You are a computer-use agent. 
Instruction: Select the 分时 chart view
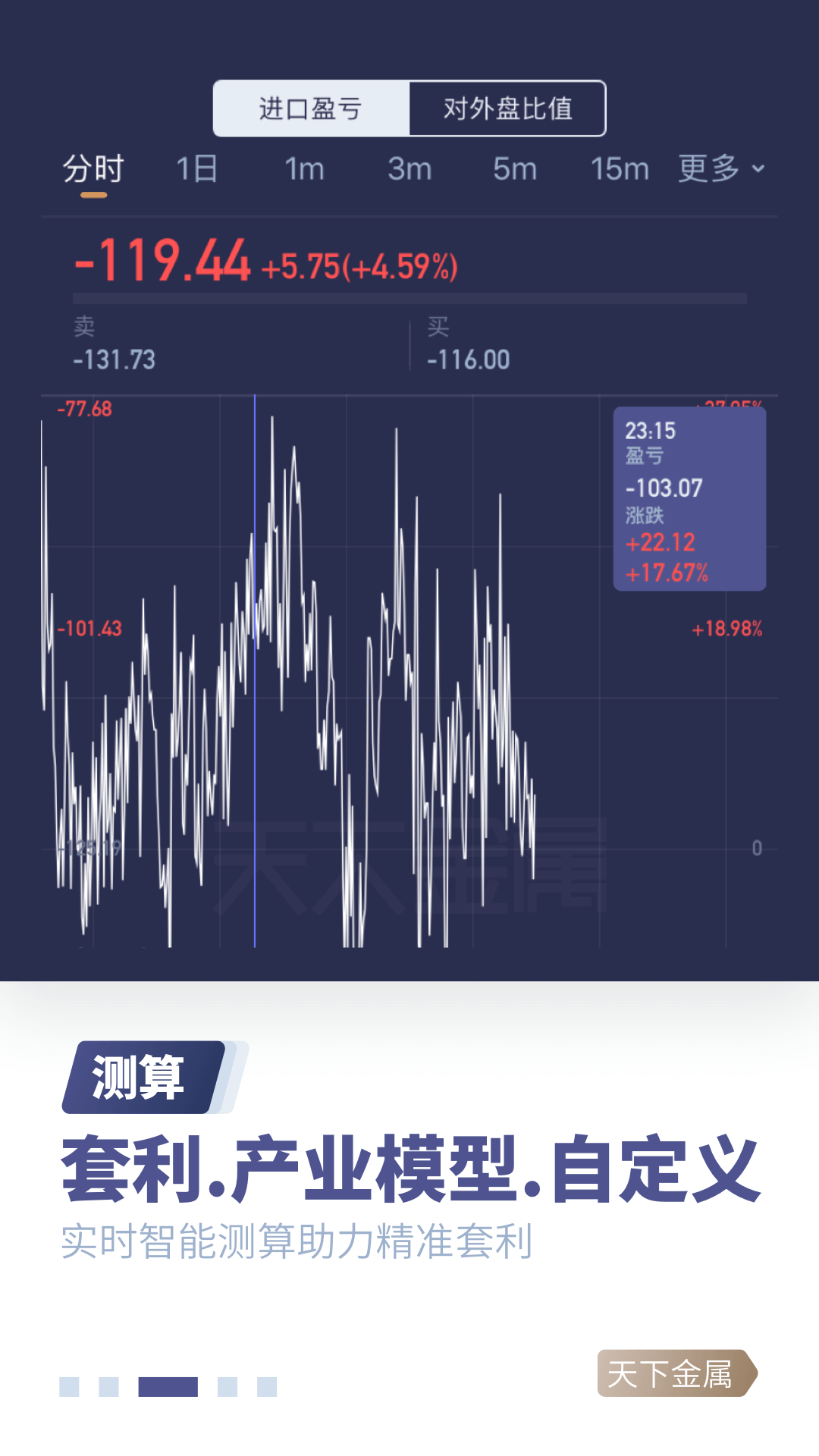pyautogui.click(x=94, y=169)
